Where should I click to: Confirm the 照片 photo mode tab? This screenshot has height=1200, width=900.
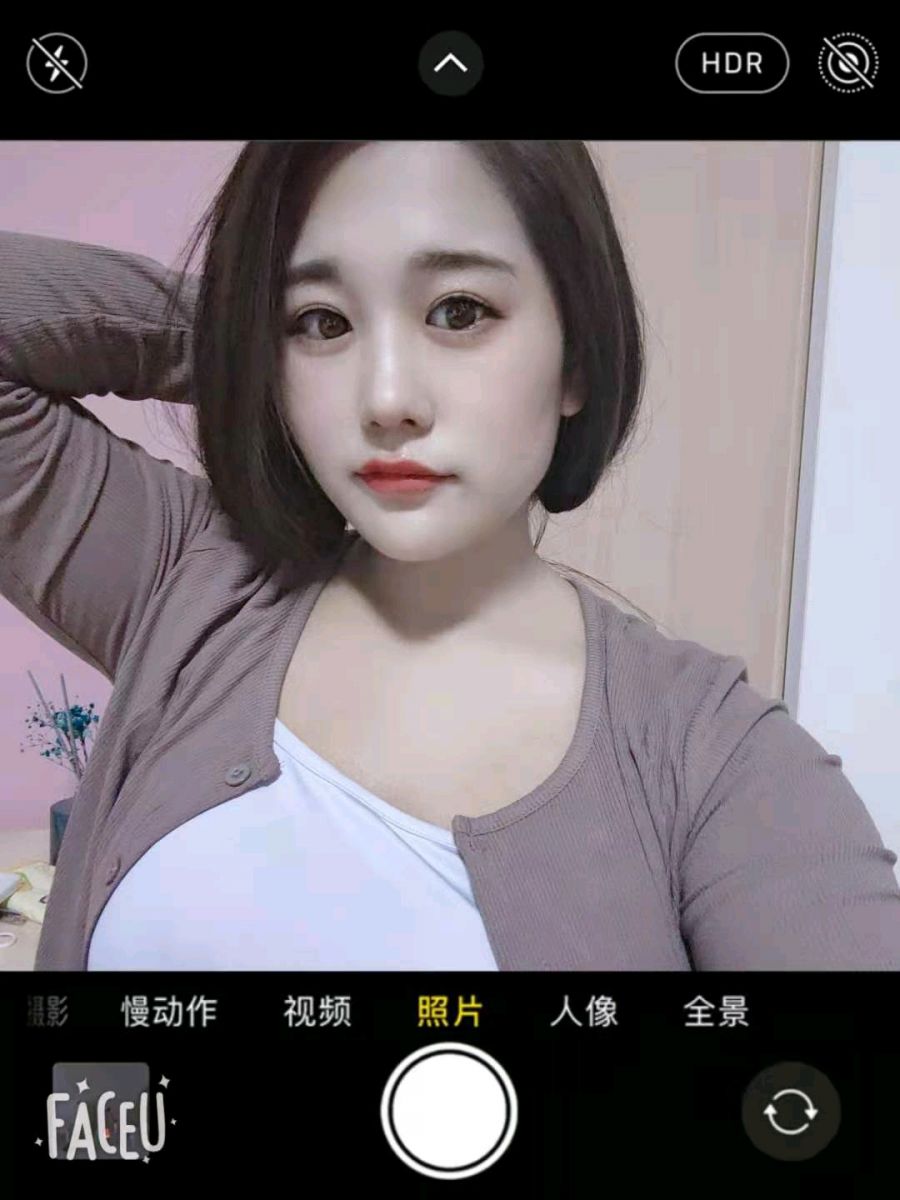[446, 1012]
